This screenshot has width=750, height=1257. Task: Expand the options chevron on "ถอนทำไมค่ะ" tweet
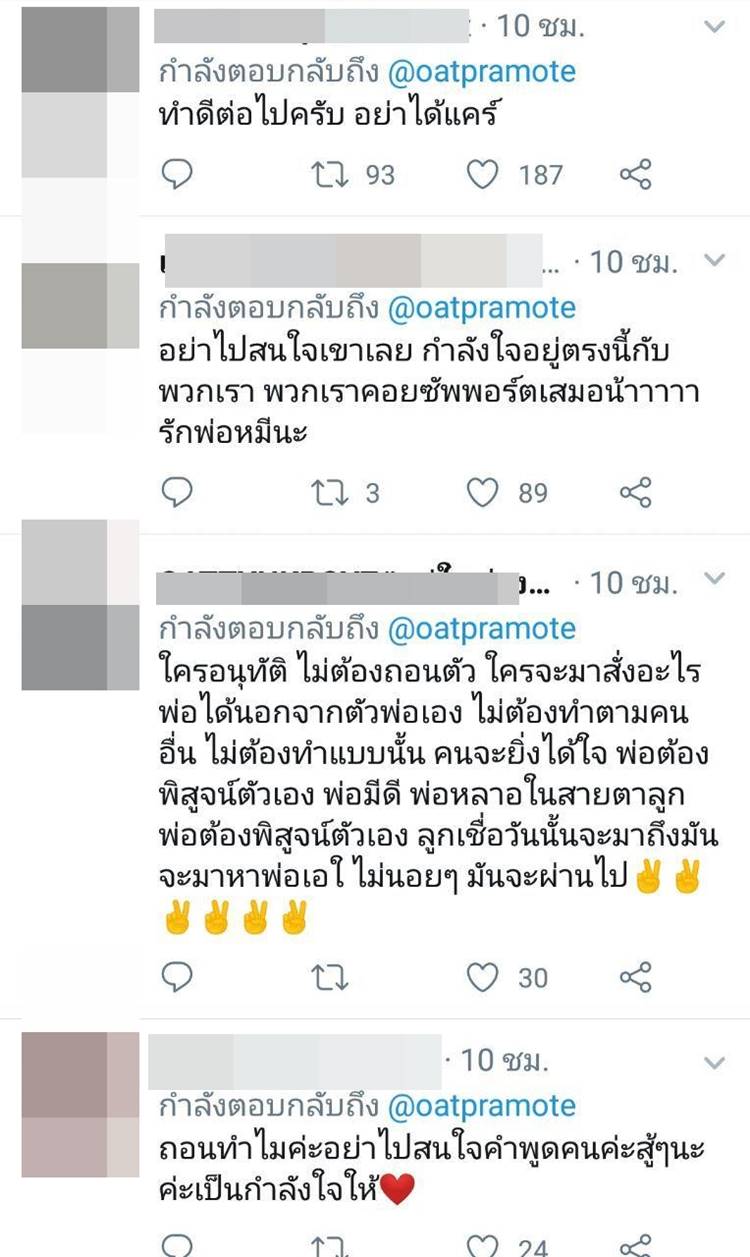point(715,1061)
